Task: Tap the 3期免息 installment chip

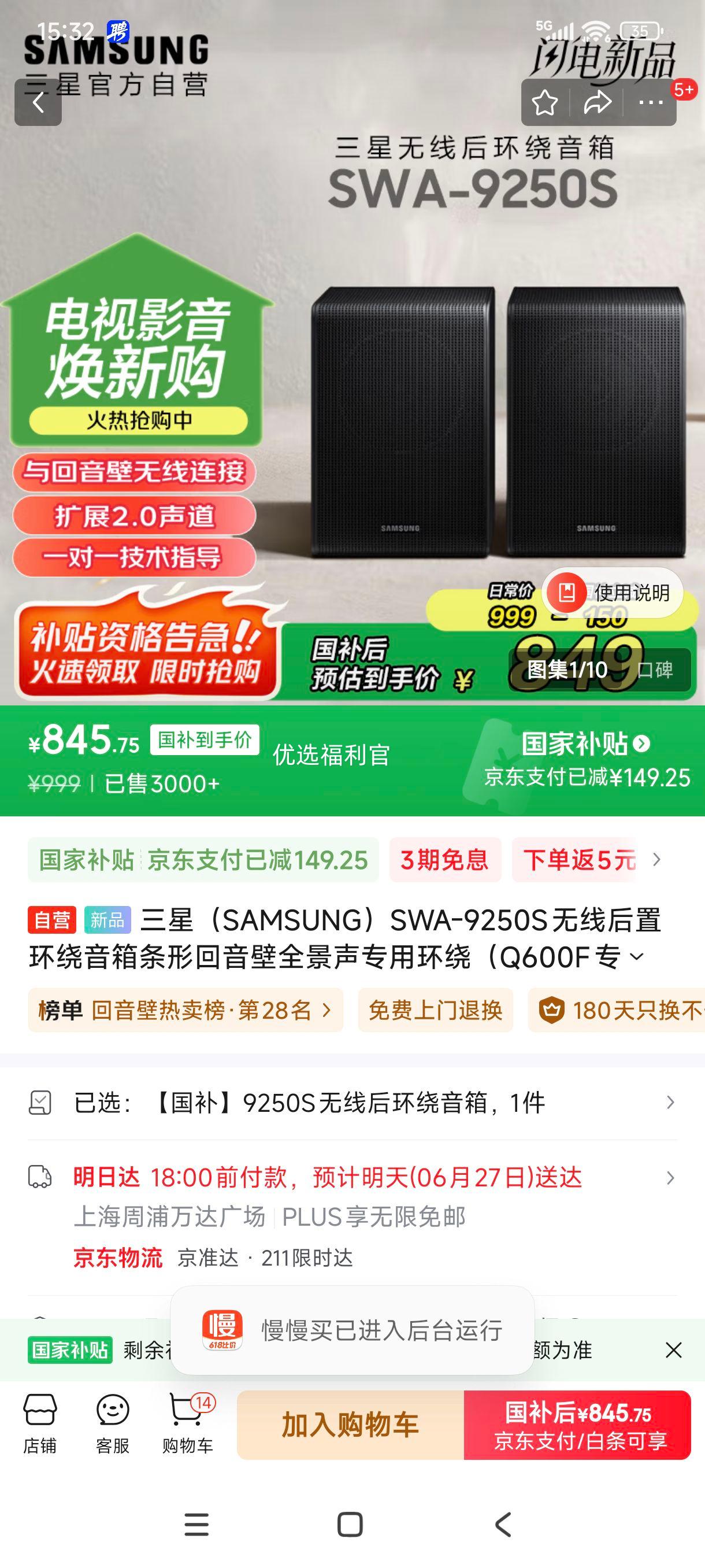Action: pos(444,860)
